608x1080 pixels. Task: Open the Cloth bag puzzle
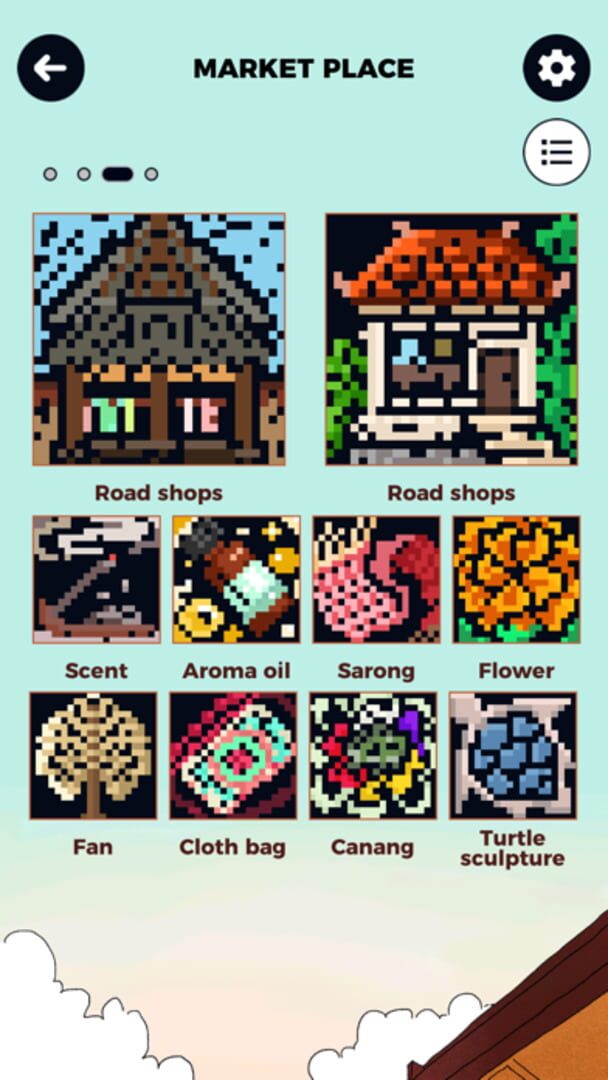pos(233,756)
